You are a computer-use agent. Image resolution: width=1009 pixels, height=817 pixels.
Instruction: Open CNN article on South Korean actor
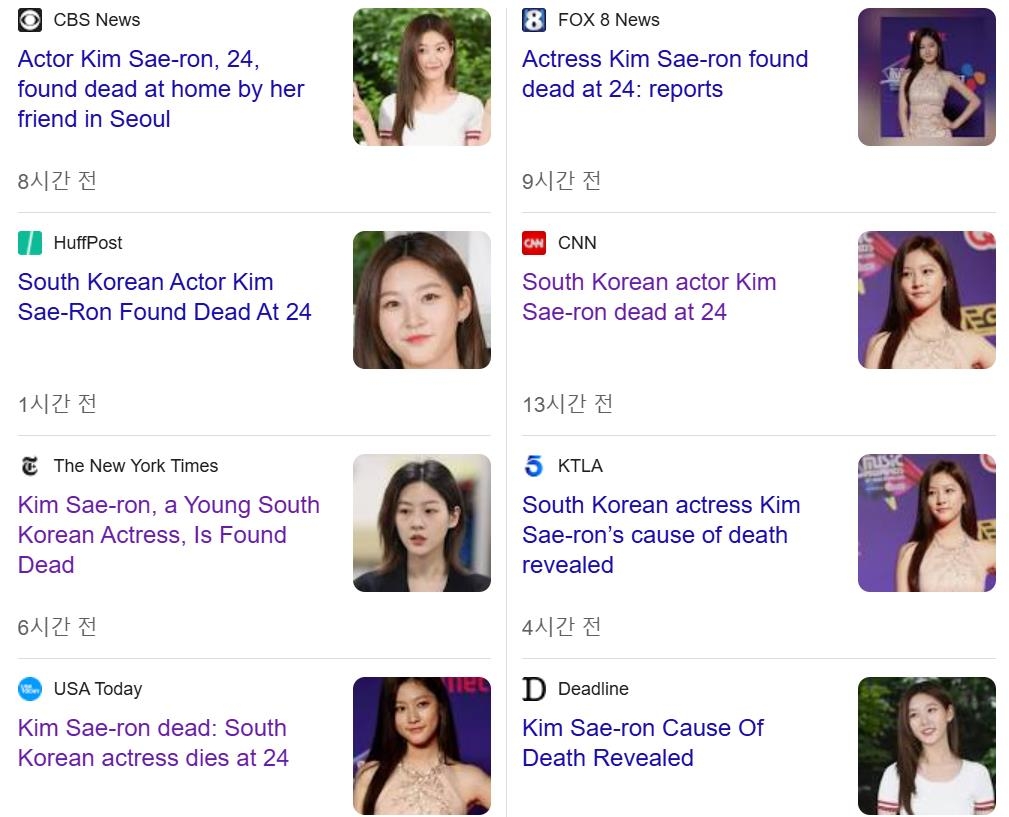click(648, 297)
